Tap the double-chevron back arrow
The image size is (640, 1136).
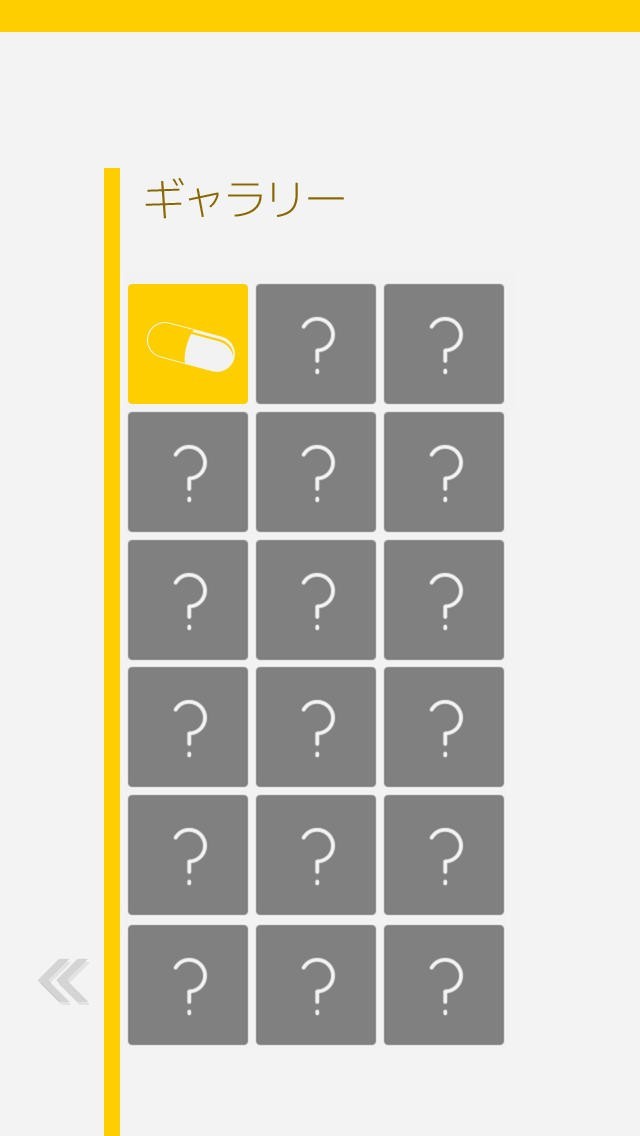pos(64,981)
